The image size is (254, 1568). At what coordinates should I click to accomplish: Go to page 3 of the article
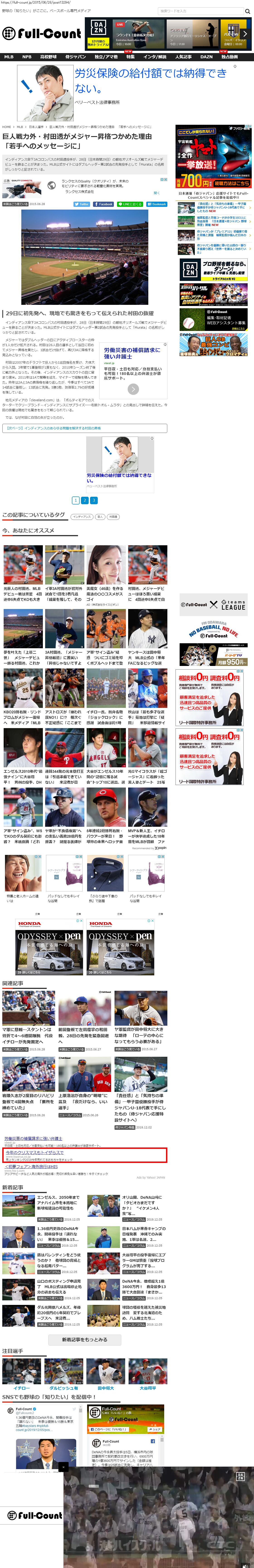pyautogui.click(x=94, y=500)
